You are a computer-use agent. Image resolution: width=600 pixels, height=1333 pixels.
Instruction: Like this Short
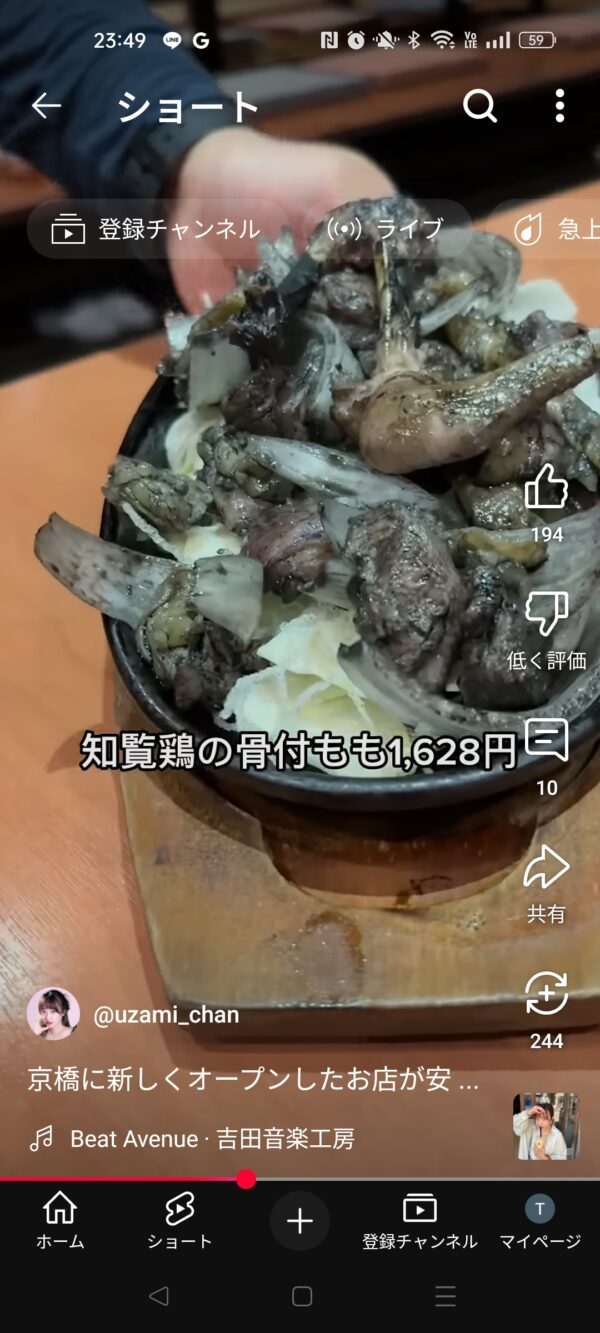pos(546,490)
